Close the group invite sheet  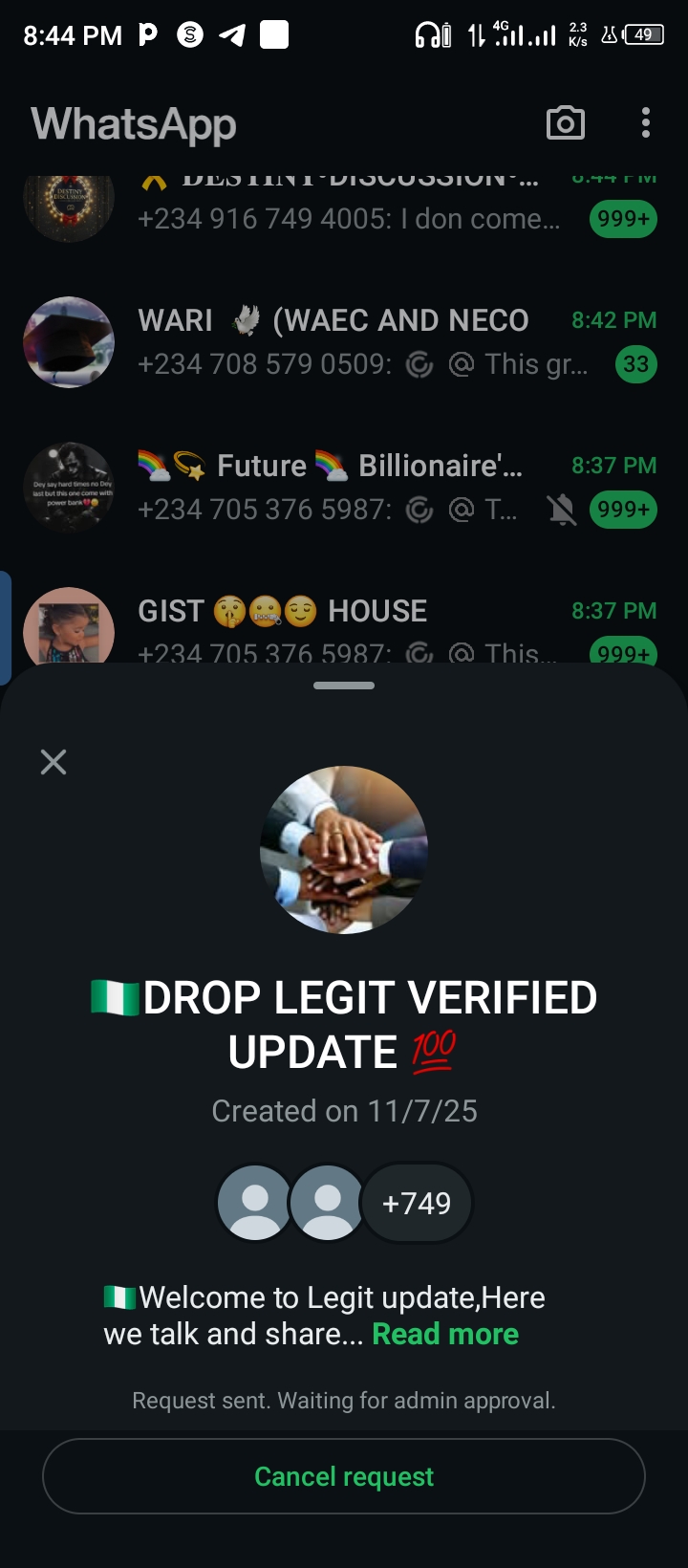coord(54,762)
